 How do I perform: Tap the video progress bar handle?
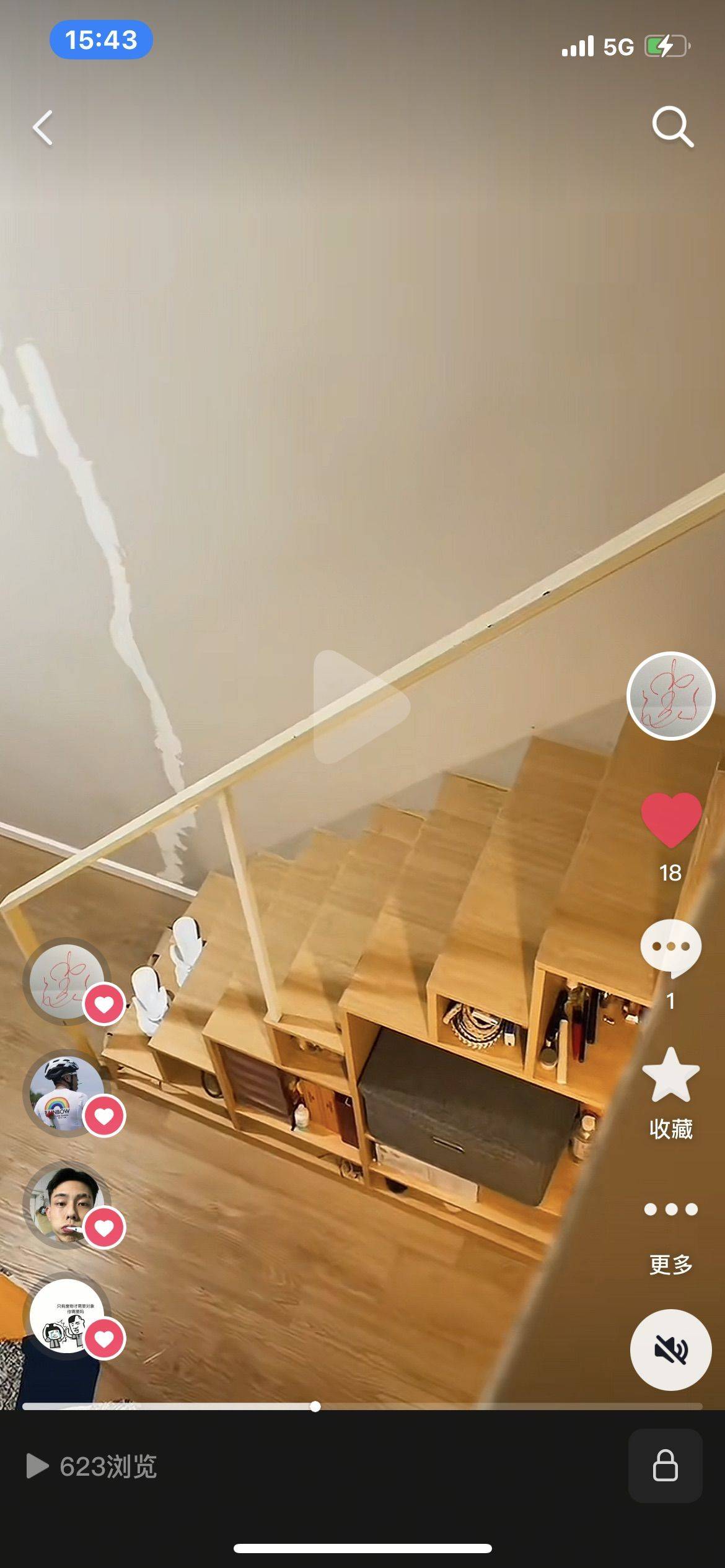tap(315, 1406)
